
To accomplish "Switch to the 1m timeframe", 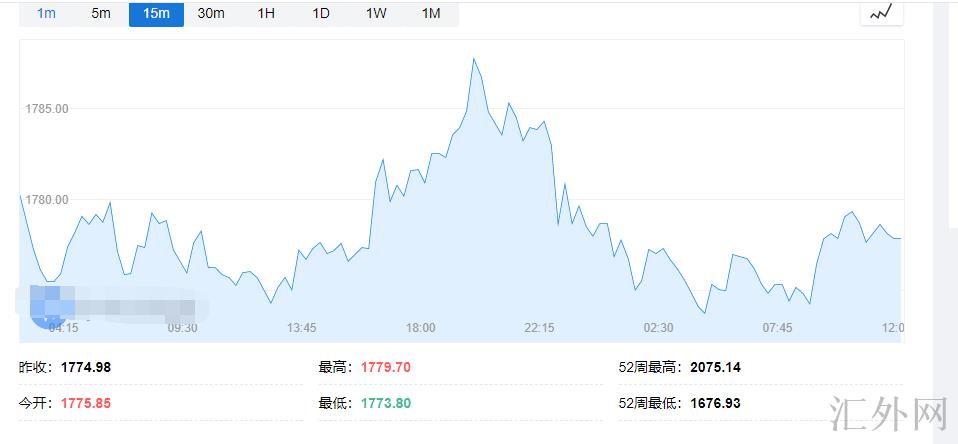I will (x=46, y=13).
